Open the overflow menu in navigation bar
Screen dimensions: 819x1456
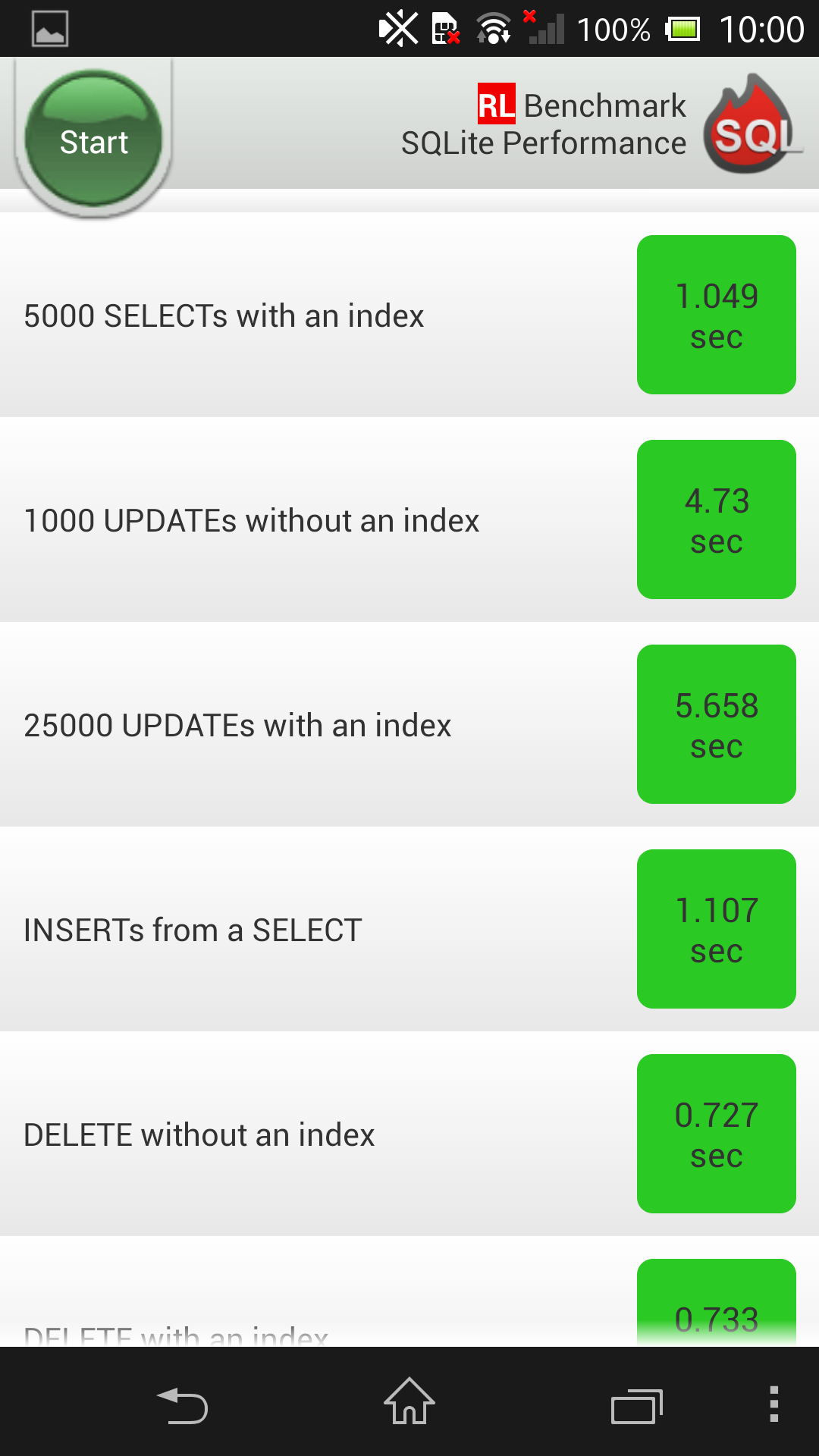tap(773, 1404)
